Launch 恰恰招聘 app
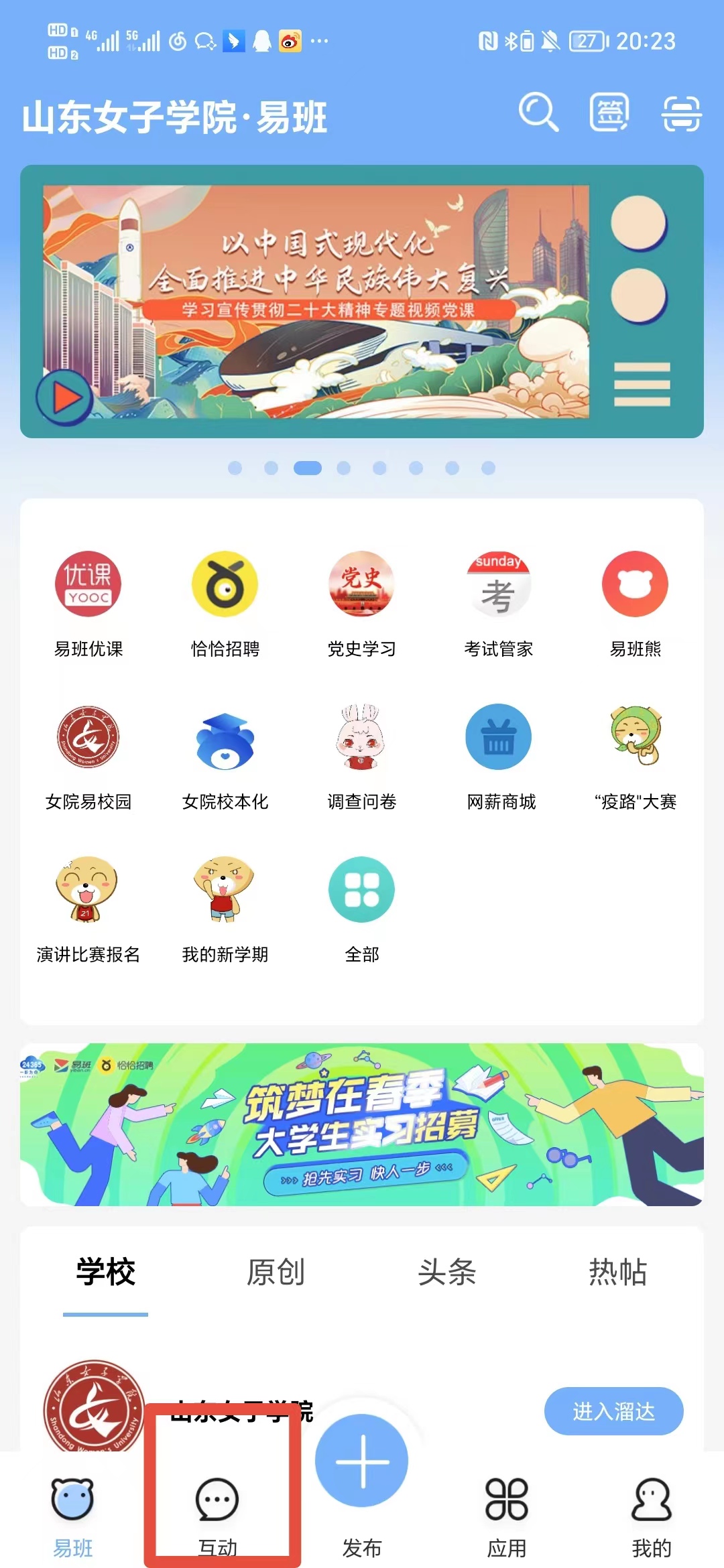The height and width of the screenshot is (1568, 724). coord(225,601)
